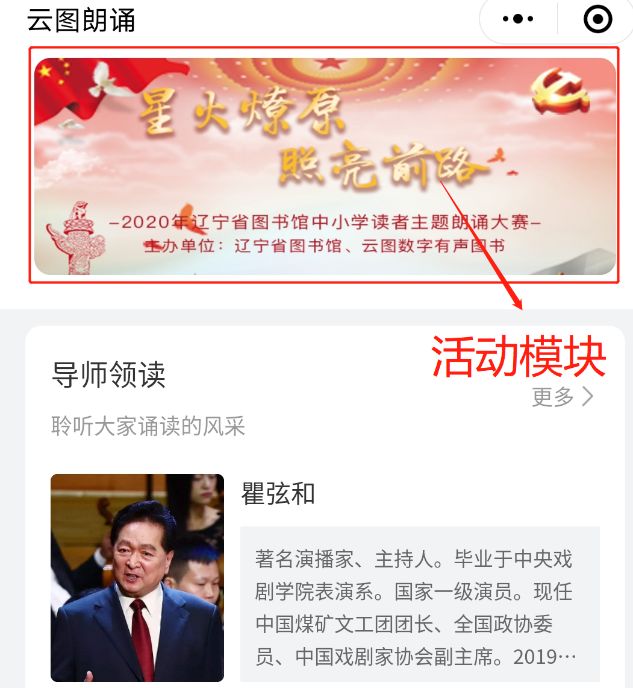The image size is (633, 688).
Task: Open the mini program more-options menu
Action: [x=518, y=19]
